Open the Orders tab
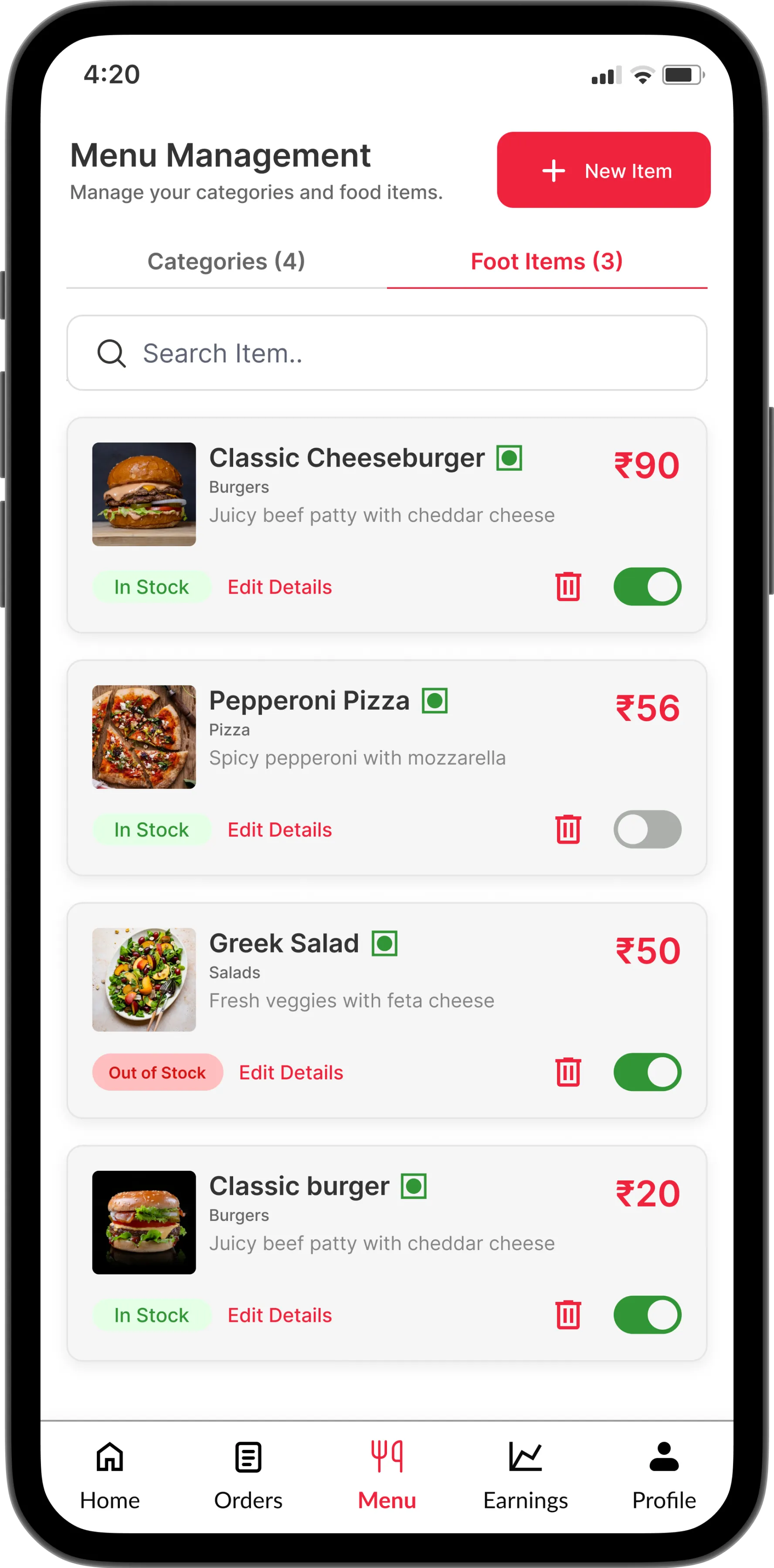774x1568 pixels. point(248,1476)
